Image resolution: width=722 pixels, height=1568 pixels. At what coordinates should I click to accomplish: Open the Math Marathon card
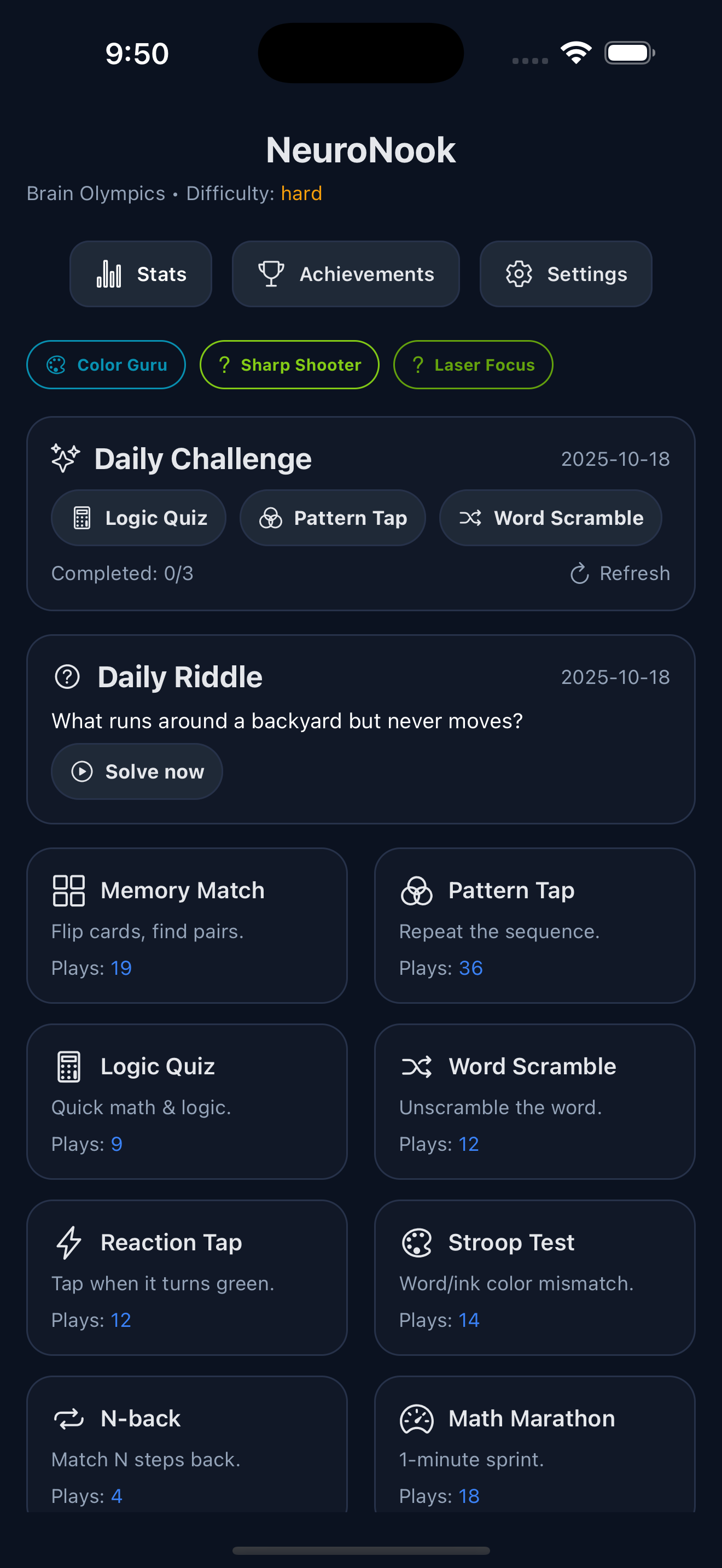point(534,1449)
